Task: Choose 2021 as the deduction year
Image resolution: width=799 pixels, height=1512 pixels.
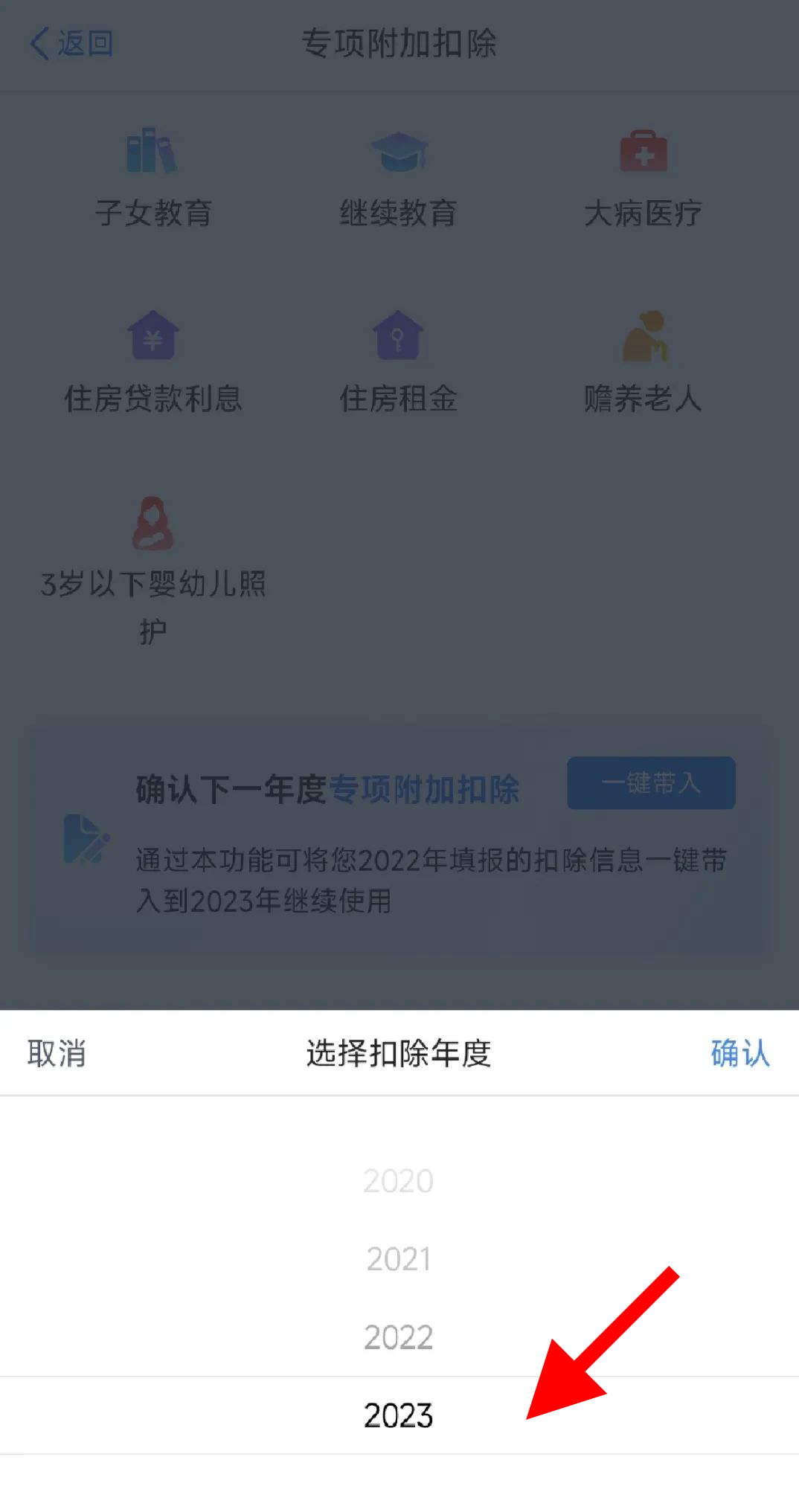Action: click(x=399, y=1259)
